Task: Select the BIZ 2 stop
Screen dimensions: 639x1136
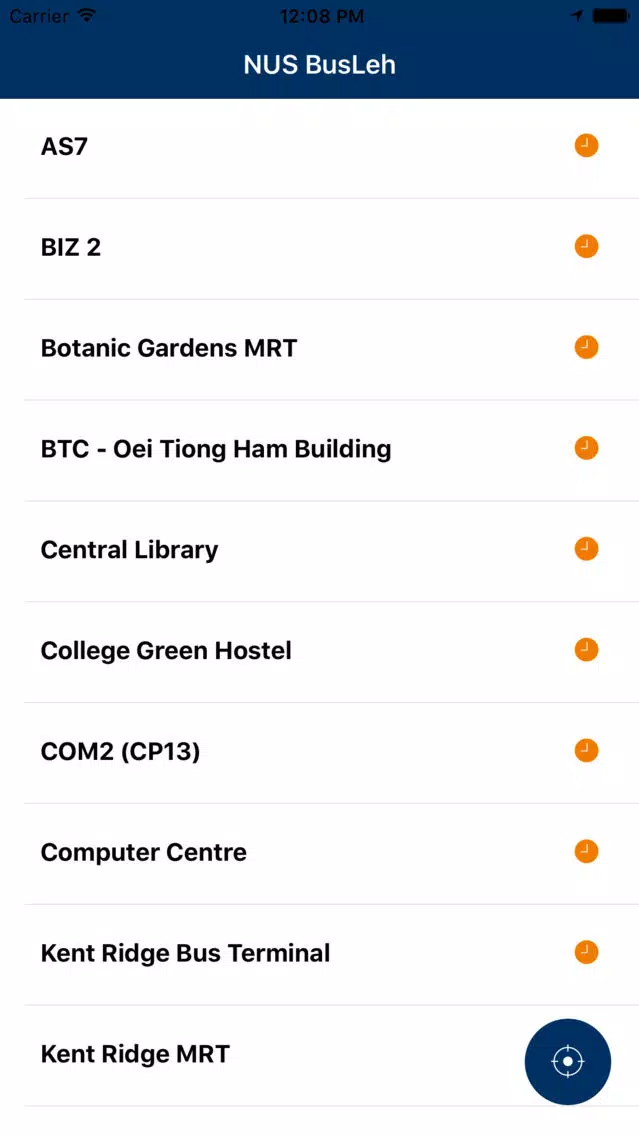Action: click(320, 248)
